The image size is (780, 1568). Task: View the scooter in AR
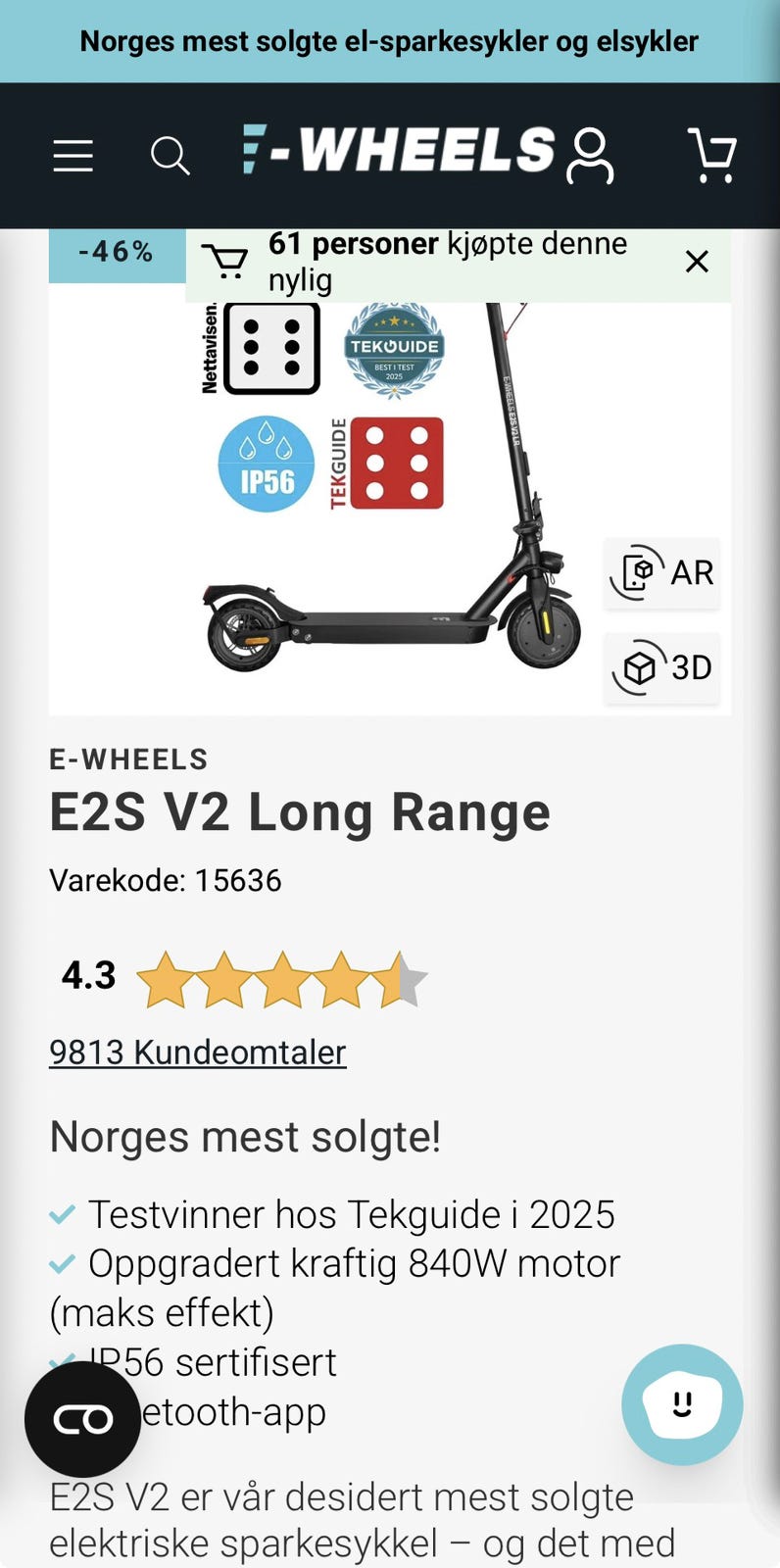662,572
